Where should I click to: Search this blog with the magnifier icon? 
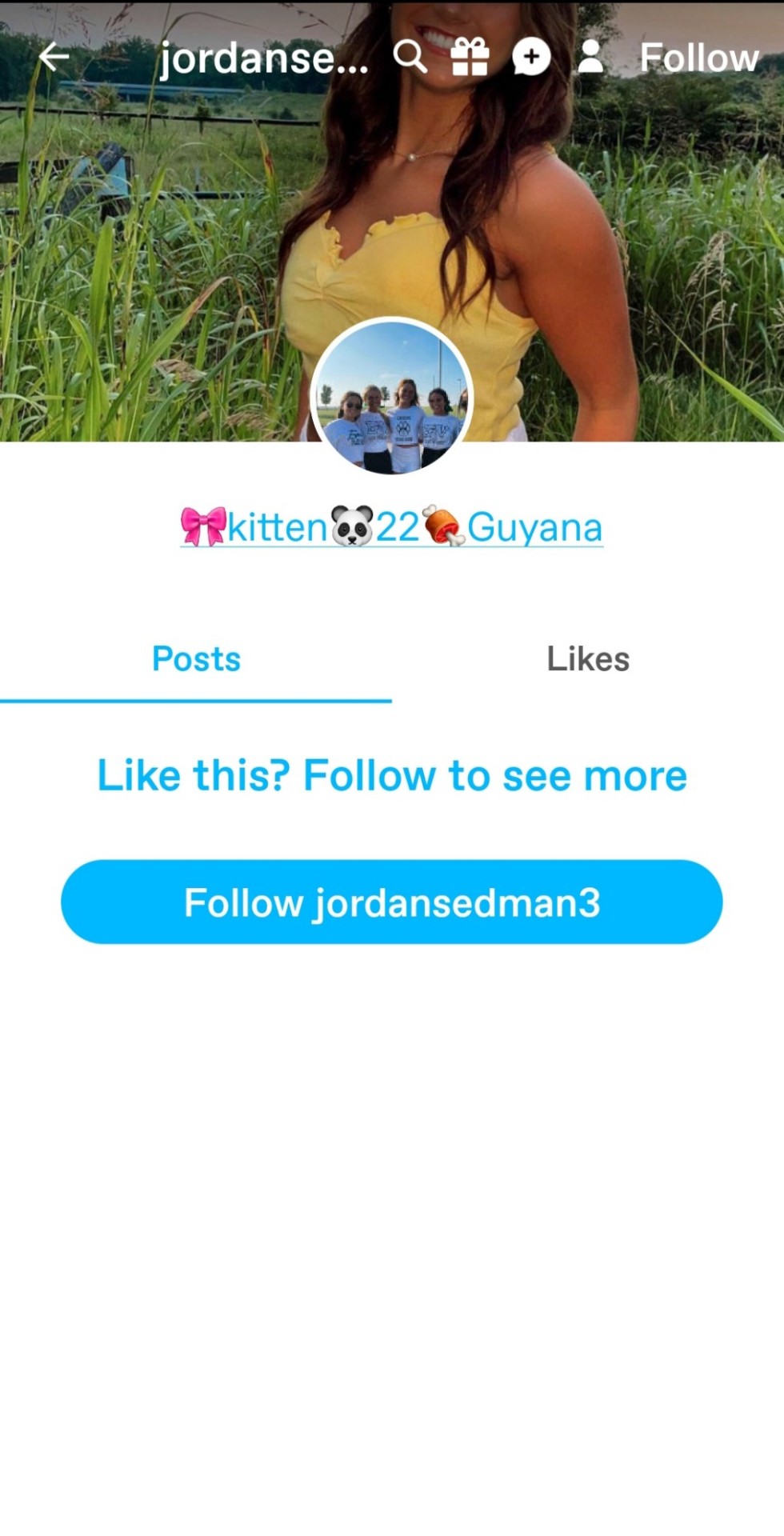coord(410,57)
